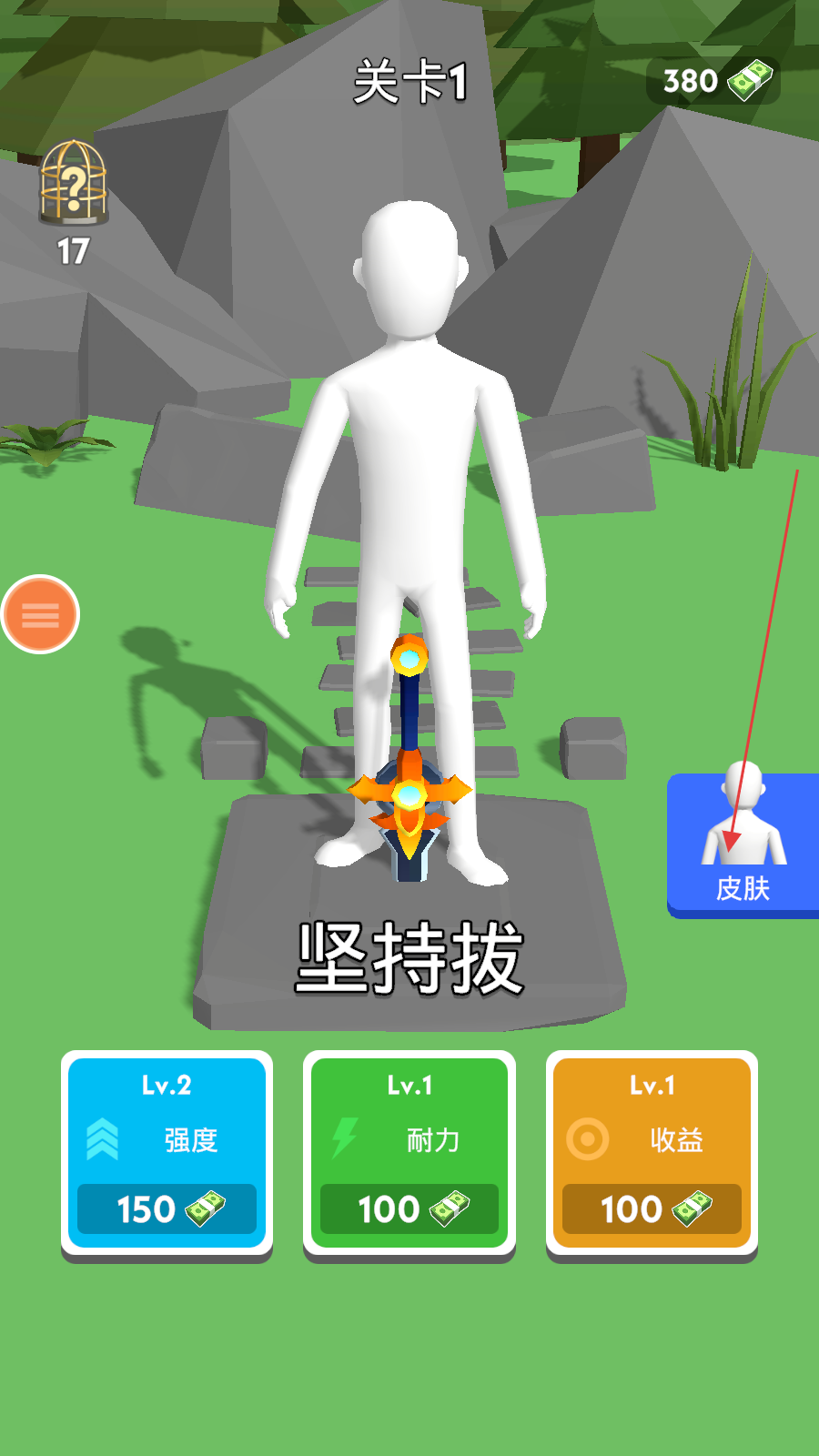This screenshot has width=819, height=1456.
Task: Upgrade 收益 for 100 cash
Action: pos(652,1153)
